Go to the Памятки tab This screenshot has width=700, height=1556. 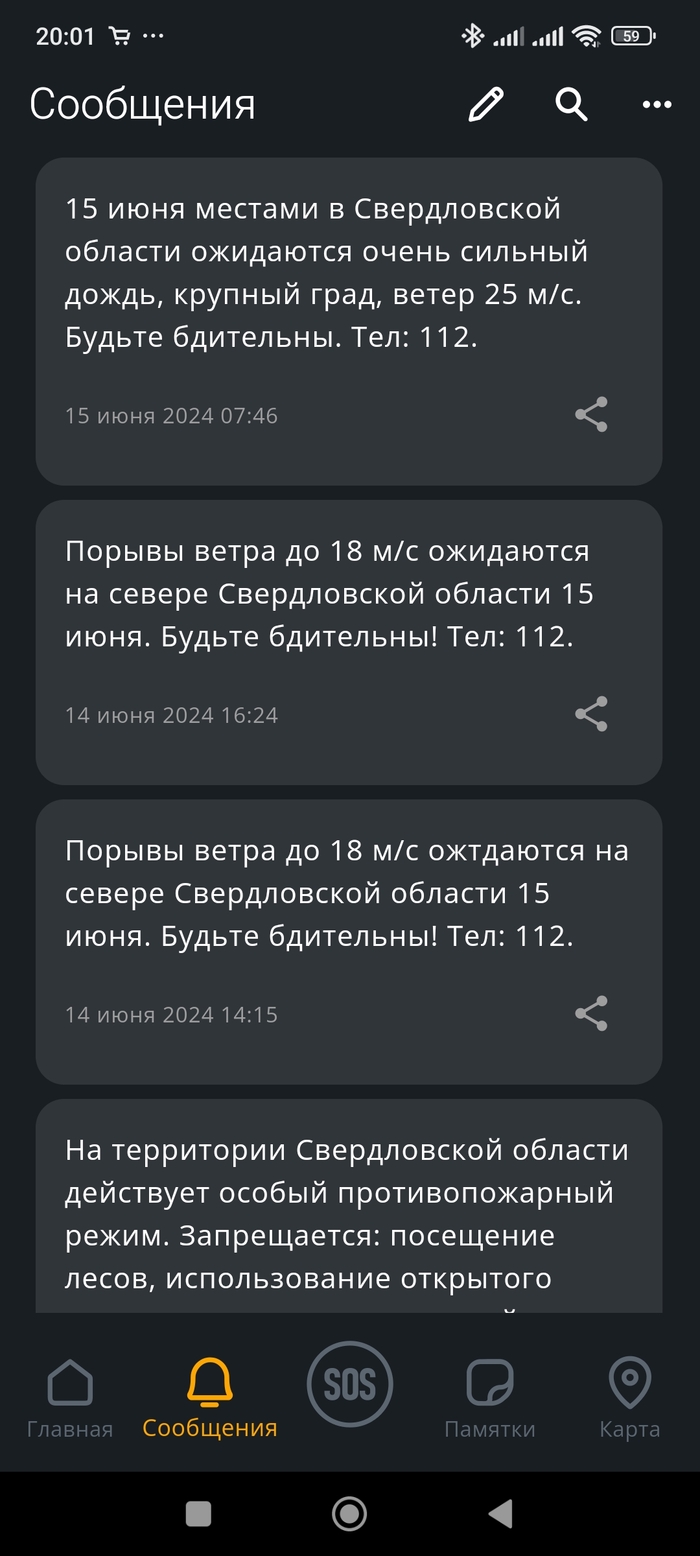(x=490, y=1397)
